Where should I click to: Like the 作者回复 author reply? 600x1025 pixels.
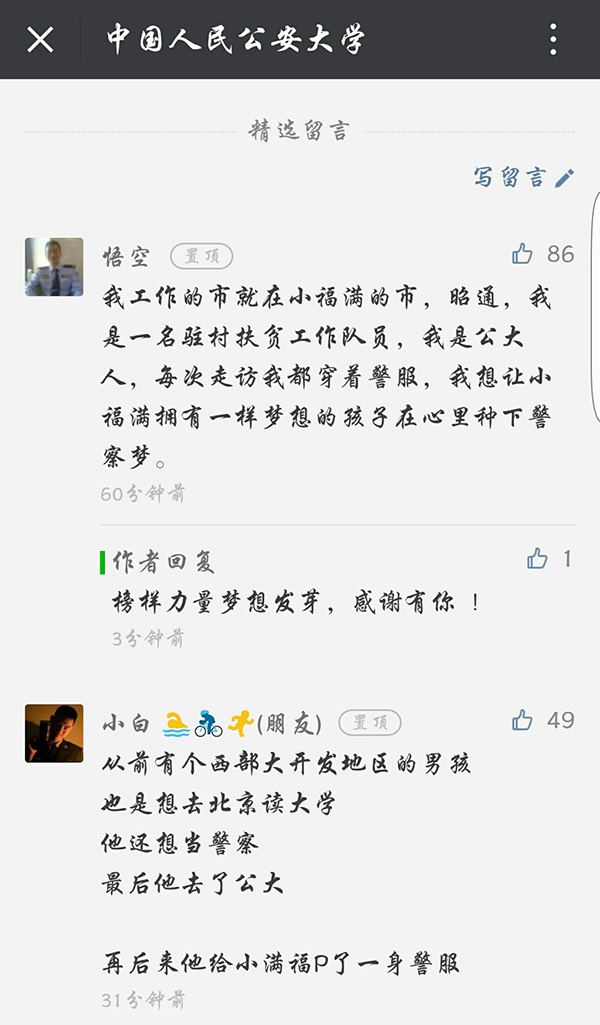coord(538,559)
